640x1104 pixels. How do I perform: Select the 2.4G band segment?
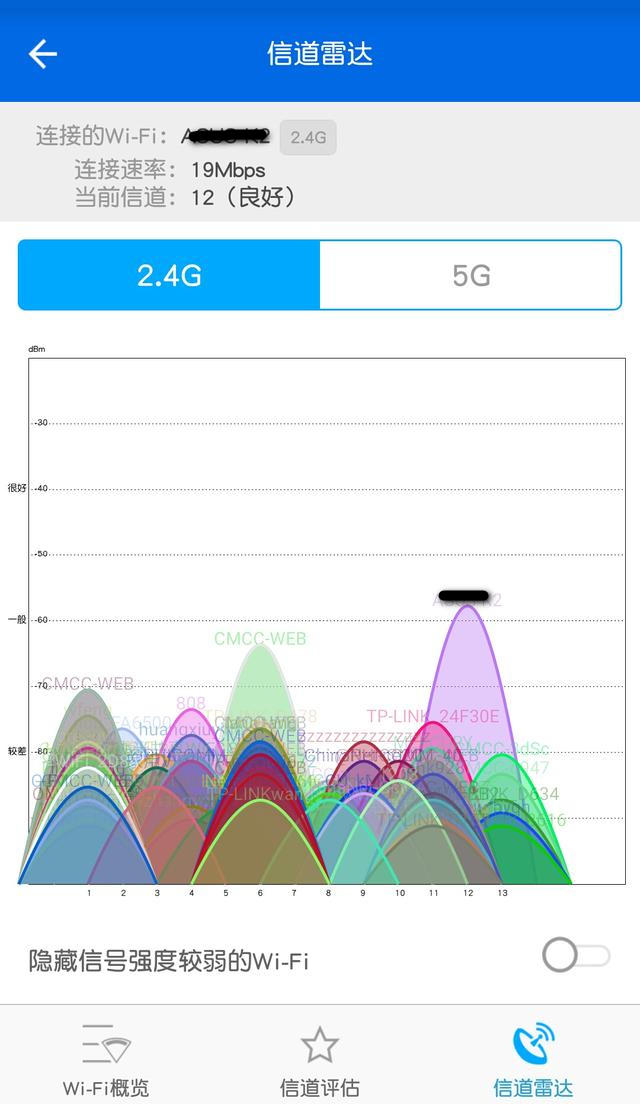pyautogui.click(x=169, y=275)
